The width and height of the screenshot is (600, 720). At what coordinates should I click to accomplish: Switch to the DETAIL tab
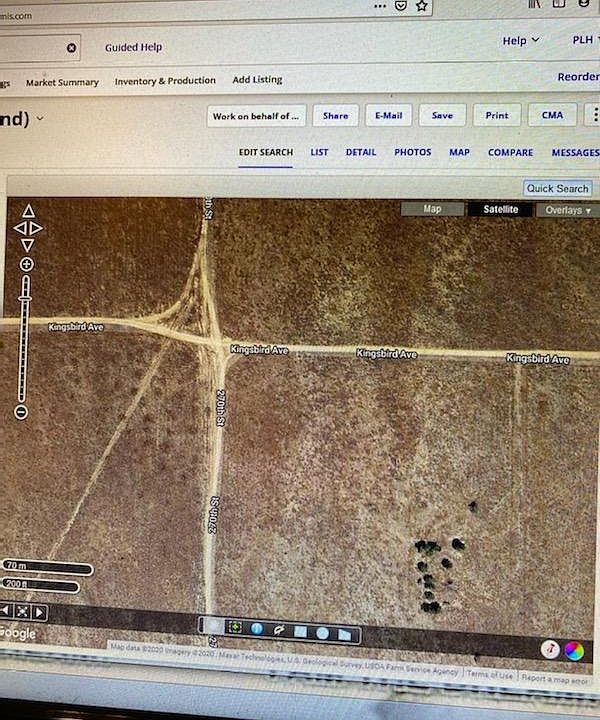pyautogui.click(x=361, y=152)
